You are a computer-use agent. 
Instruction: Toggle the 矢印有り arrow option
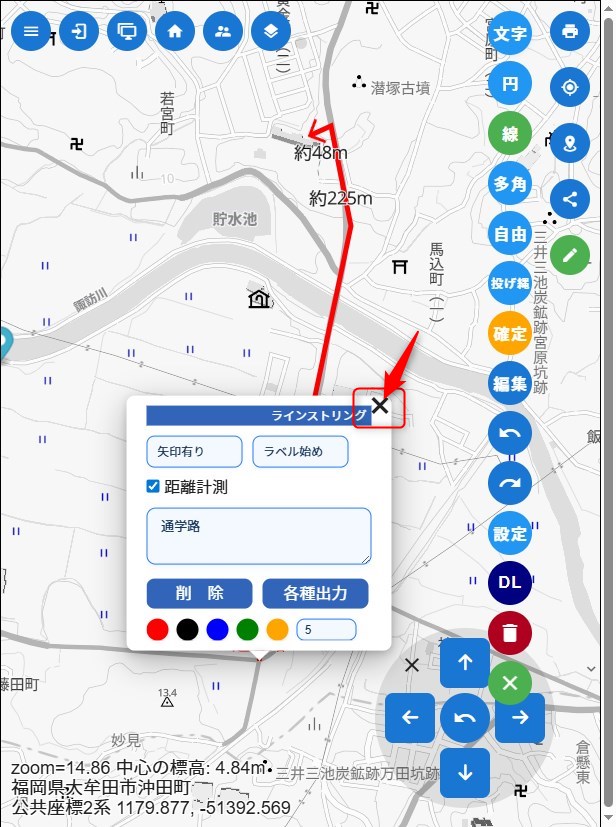coord(194,452)
